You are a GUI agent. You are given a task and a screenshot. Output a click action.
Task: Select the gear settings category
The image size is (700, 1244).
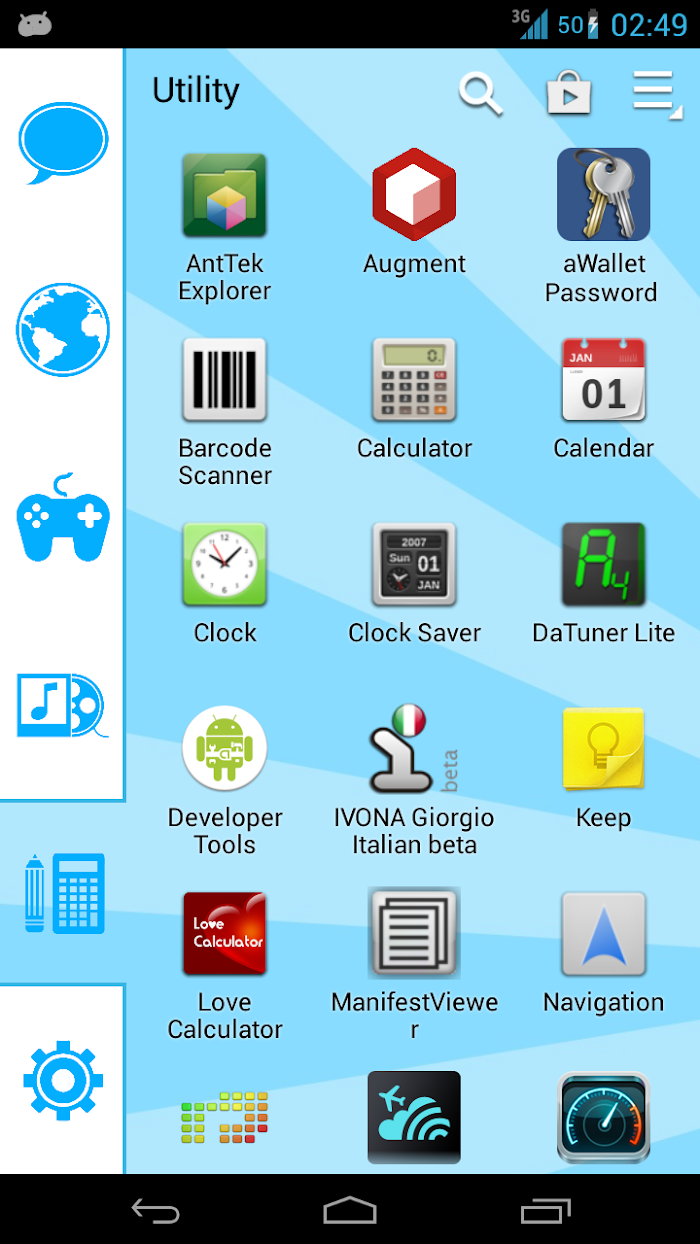[63, 1080]
